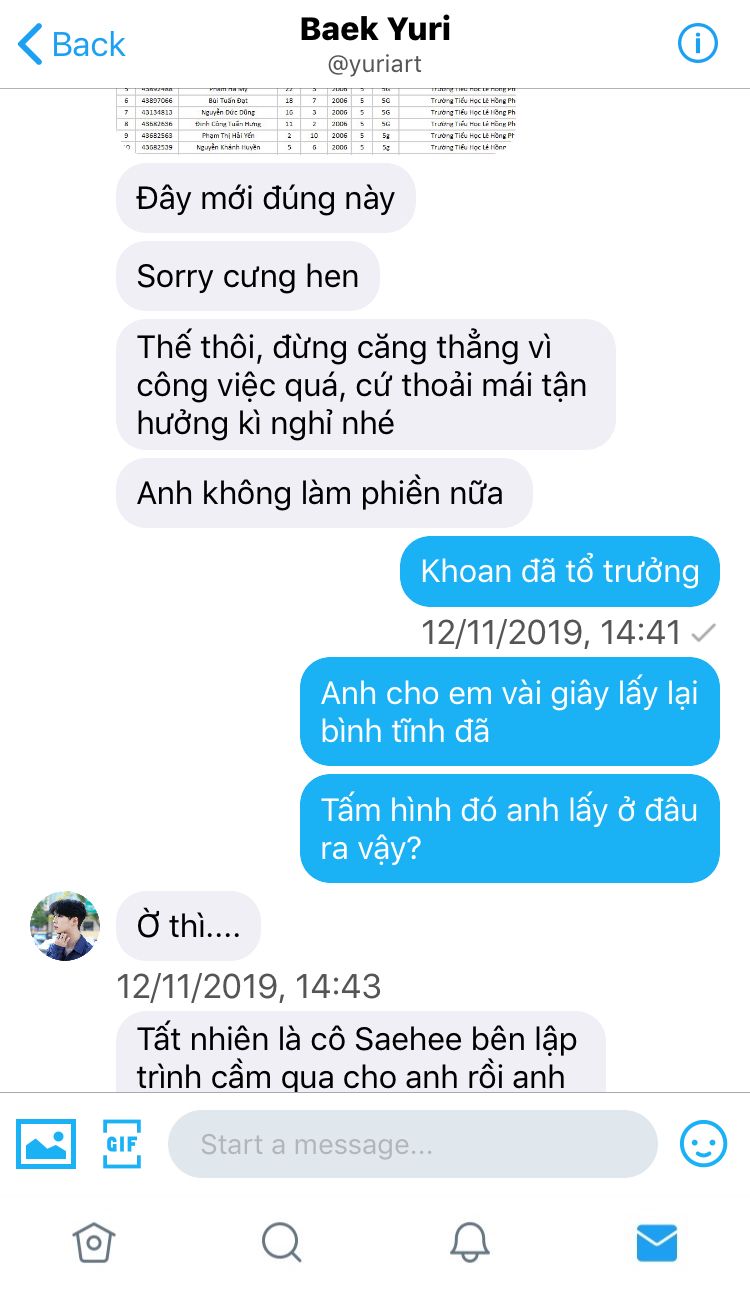View Baek Yuri's profile picture
750x1294 pixels.
coord(65,926)
